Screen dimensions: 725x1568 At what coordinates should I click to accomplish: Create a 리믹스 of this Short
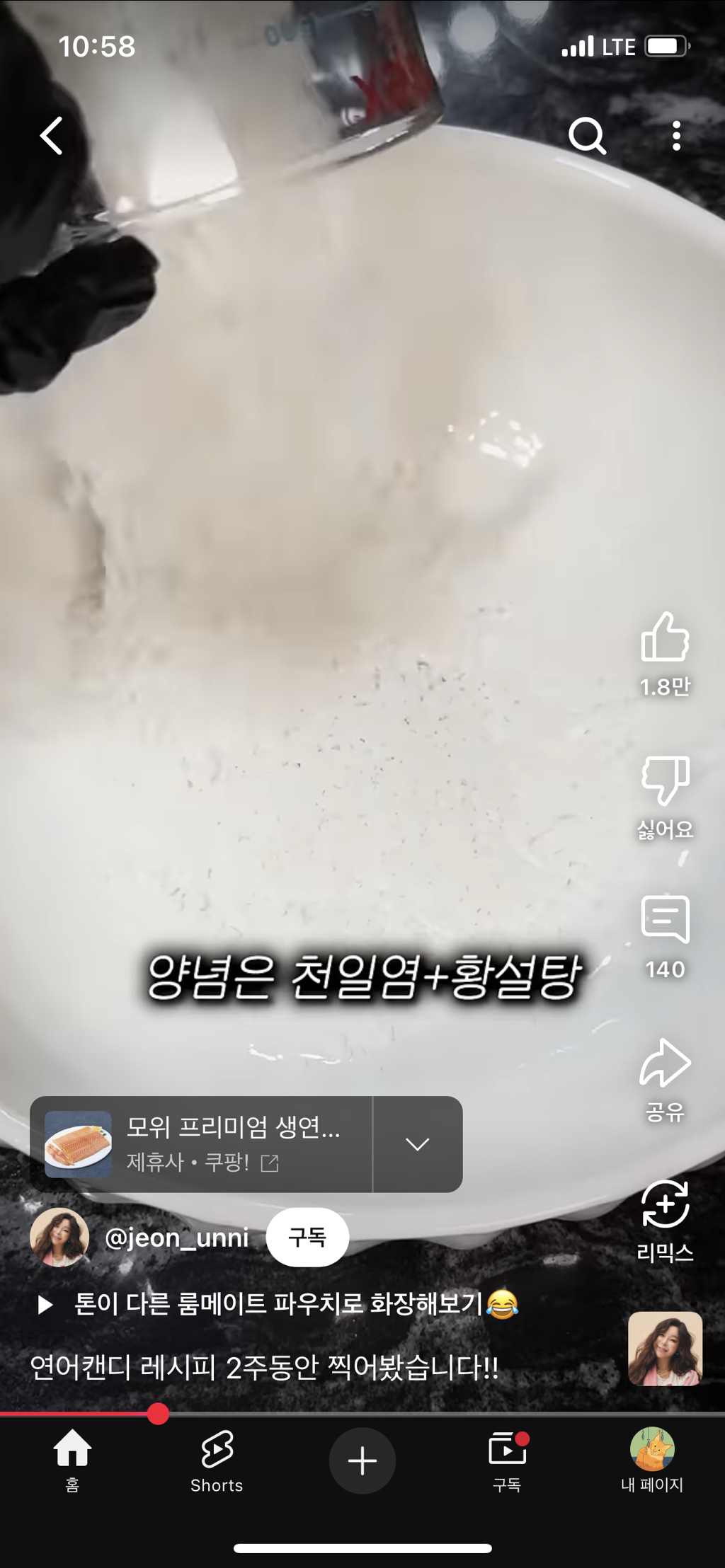[x=665, y=1204]
